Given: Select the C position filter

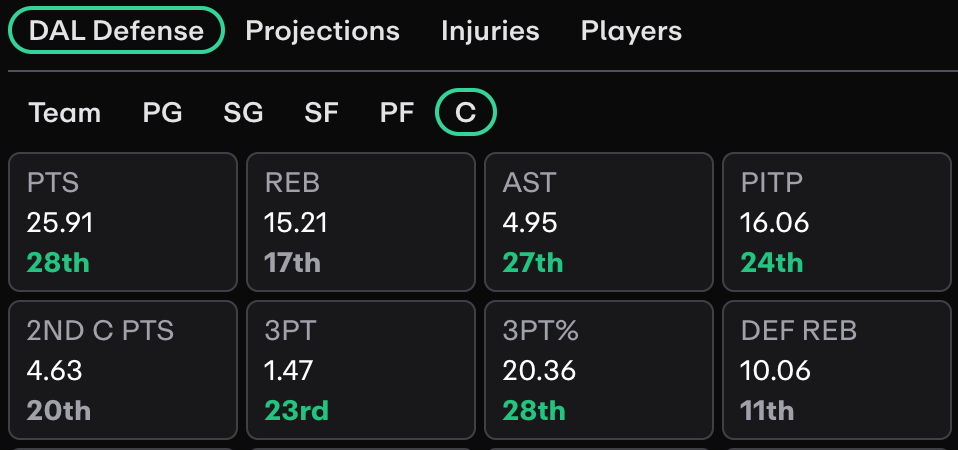Looking at the screenshot, I should pyautogui.click(x=466, y=113).
